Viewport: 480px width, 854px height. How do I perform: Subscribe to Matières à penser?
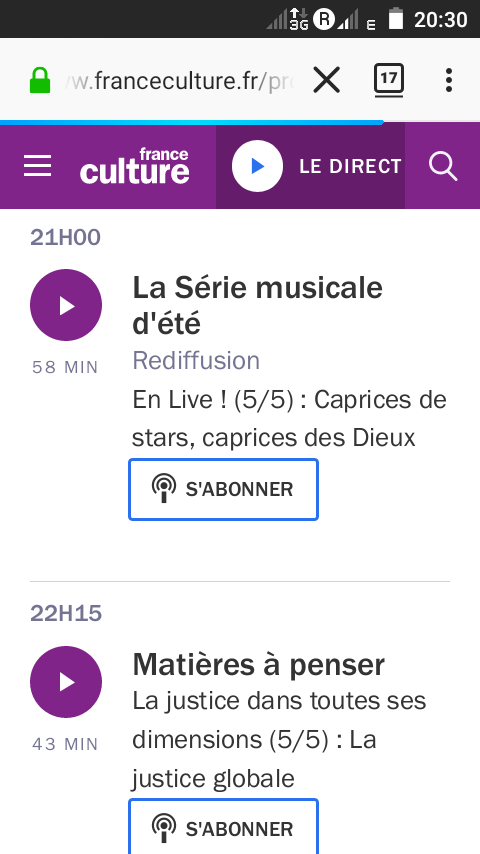click(223, 827)
